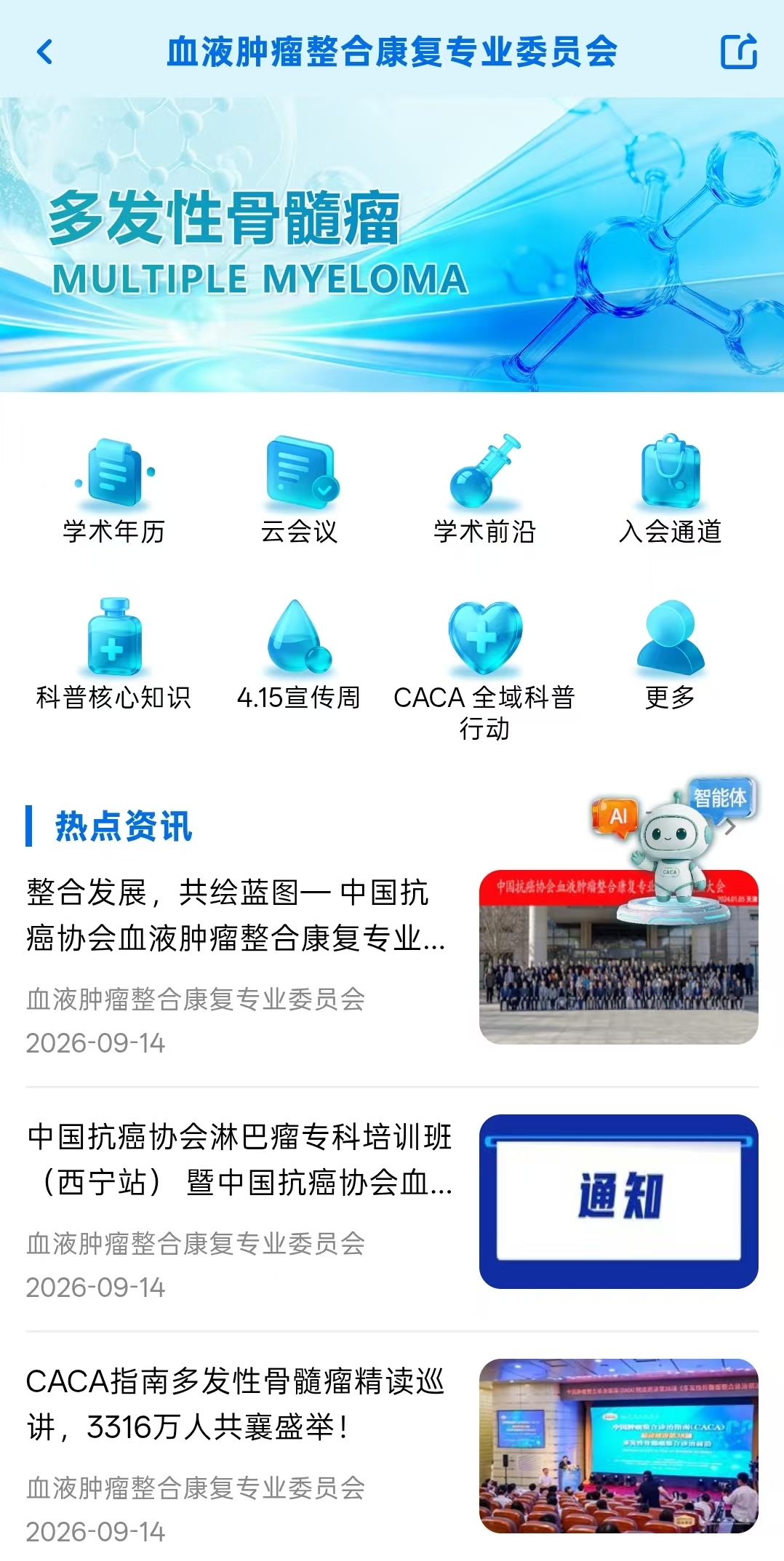Open 学术前沿

coord(485,490)
